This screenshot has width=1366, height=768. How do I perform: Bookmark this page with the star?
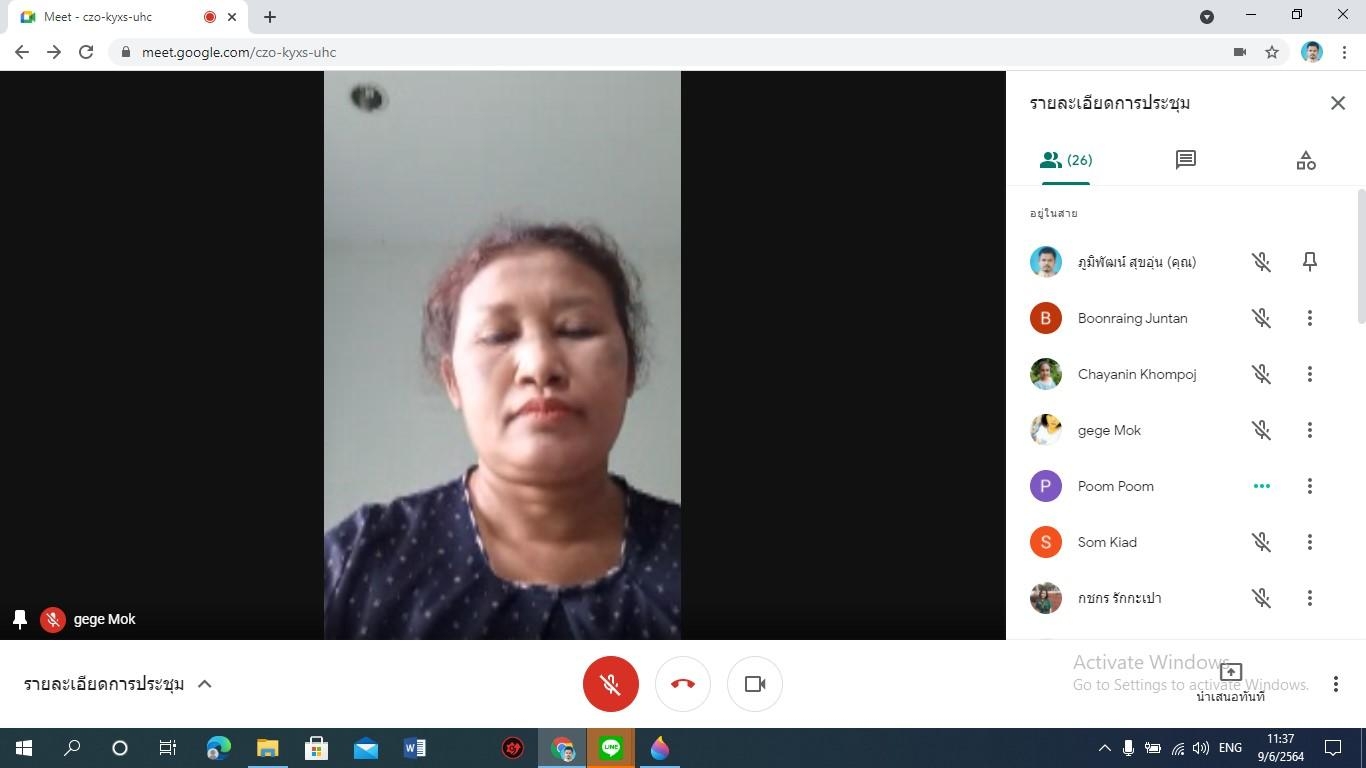coord(1272,52)
